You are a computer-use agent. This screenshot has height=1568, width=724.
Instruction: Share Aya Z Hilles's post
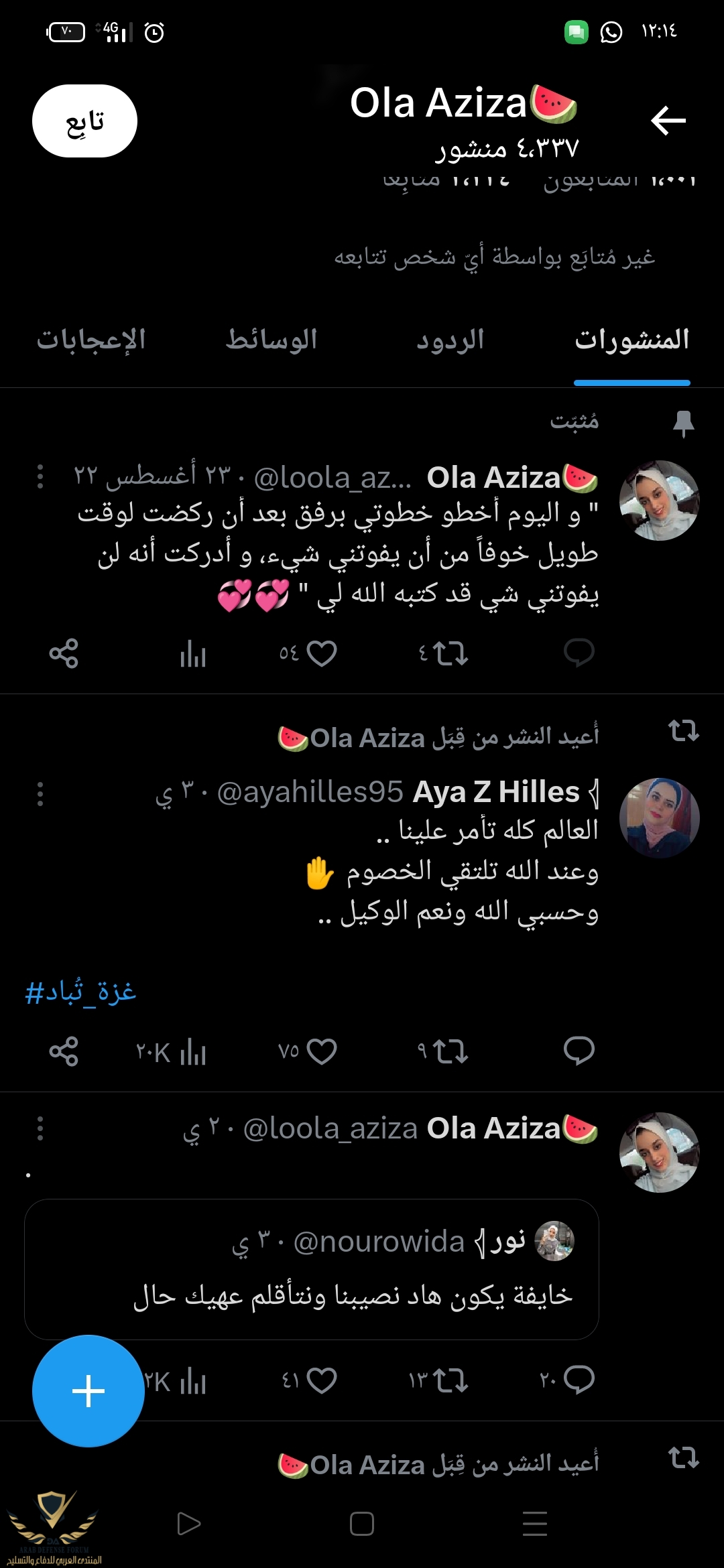pos(64,1051)
